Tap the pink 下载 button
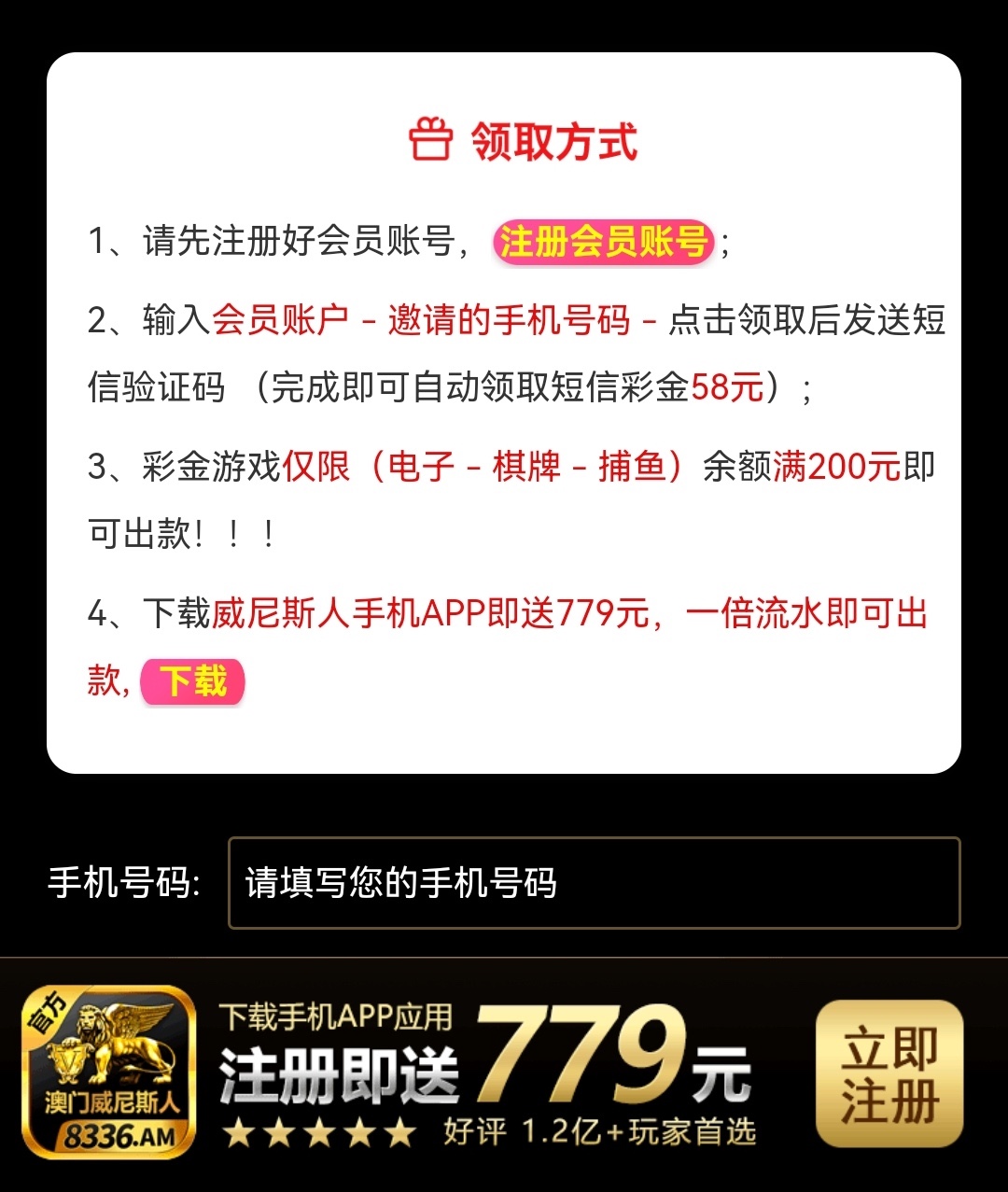This screenshot has width=1008, height=1192. tap(192, 681)
